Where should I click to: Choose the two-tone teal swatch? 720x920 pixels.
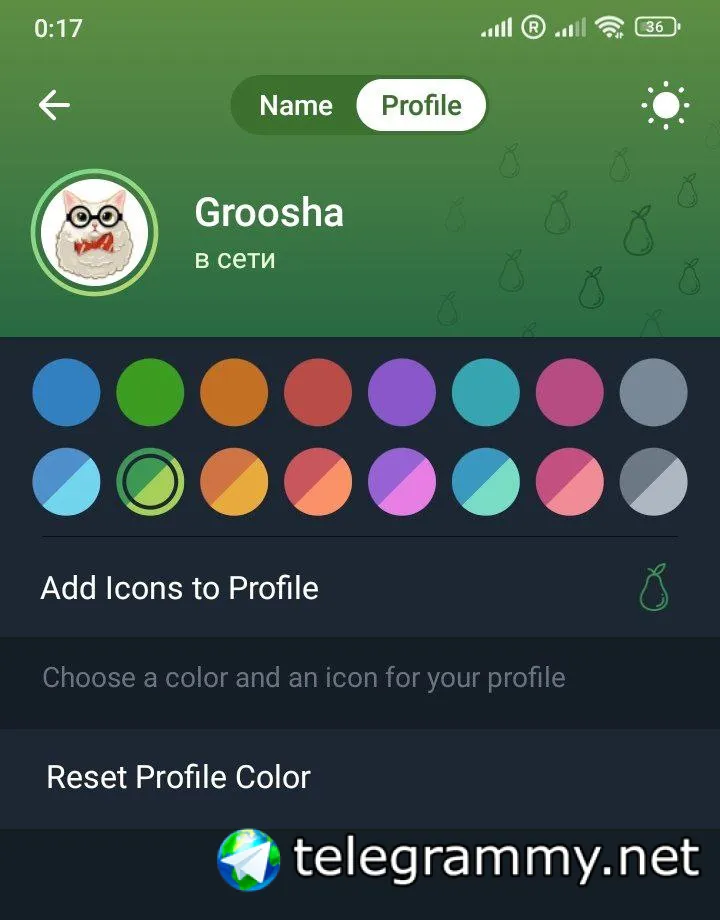pos(486,481)
